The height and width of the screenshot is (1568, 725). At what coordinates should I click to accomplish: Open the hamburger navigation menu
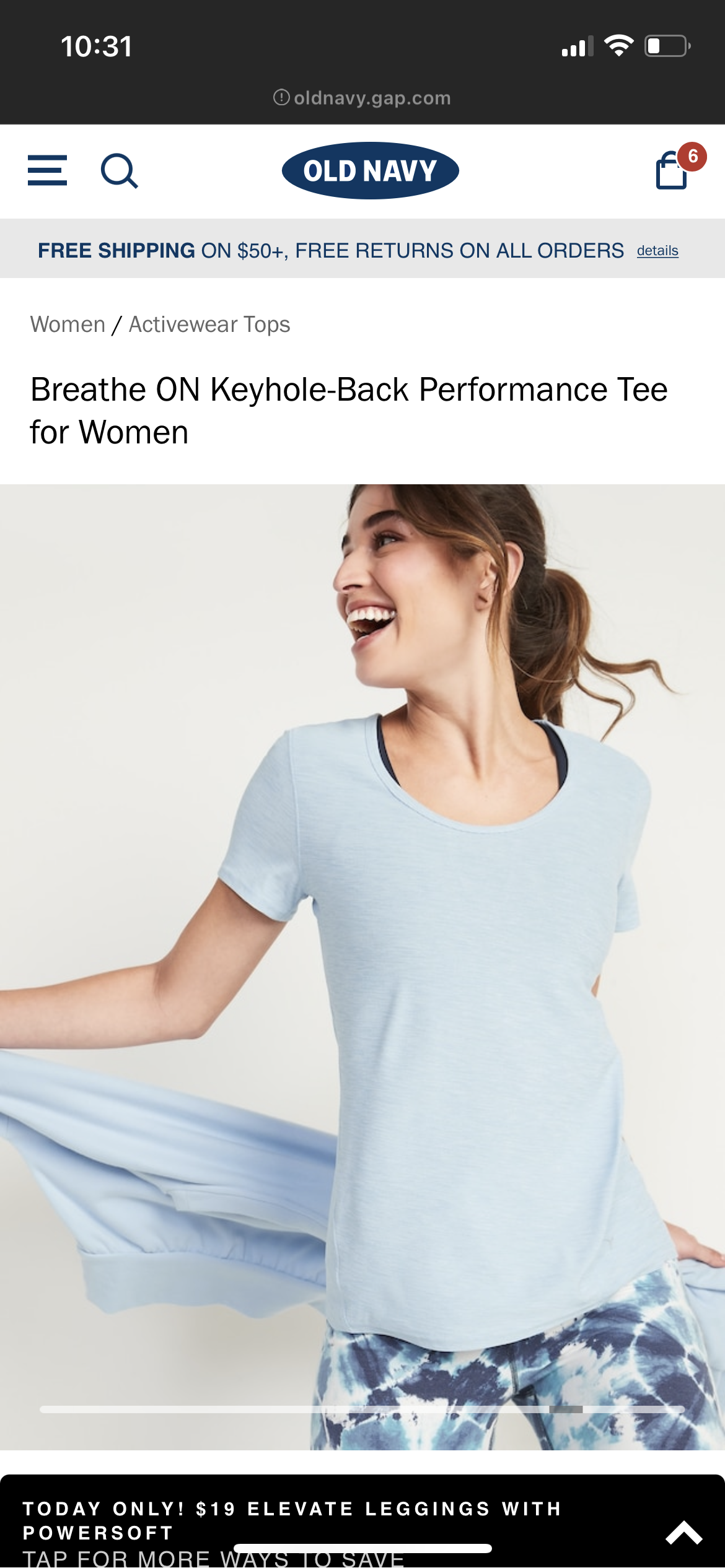coord(47,170)
